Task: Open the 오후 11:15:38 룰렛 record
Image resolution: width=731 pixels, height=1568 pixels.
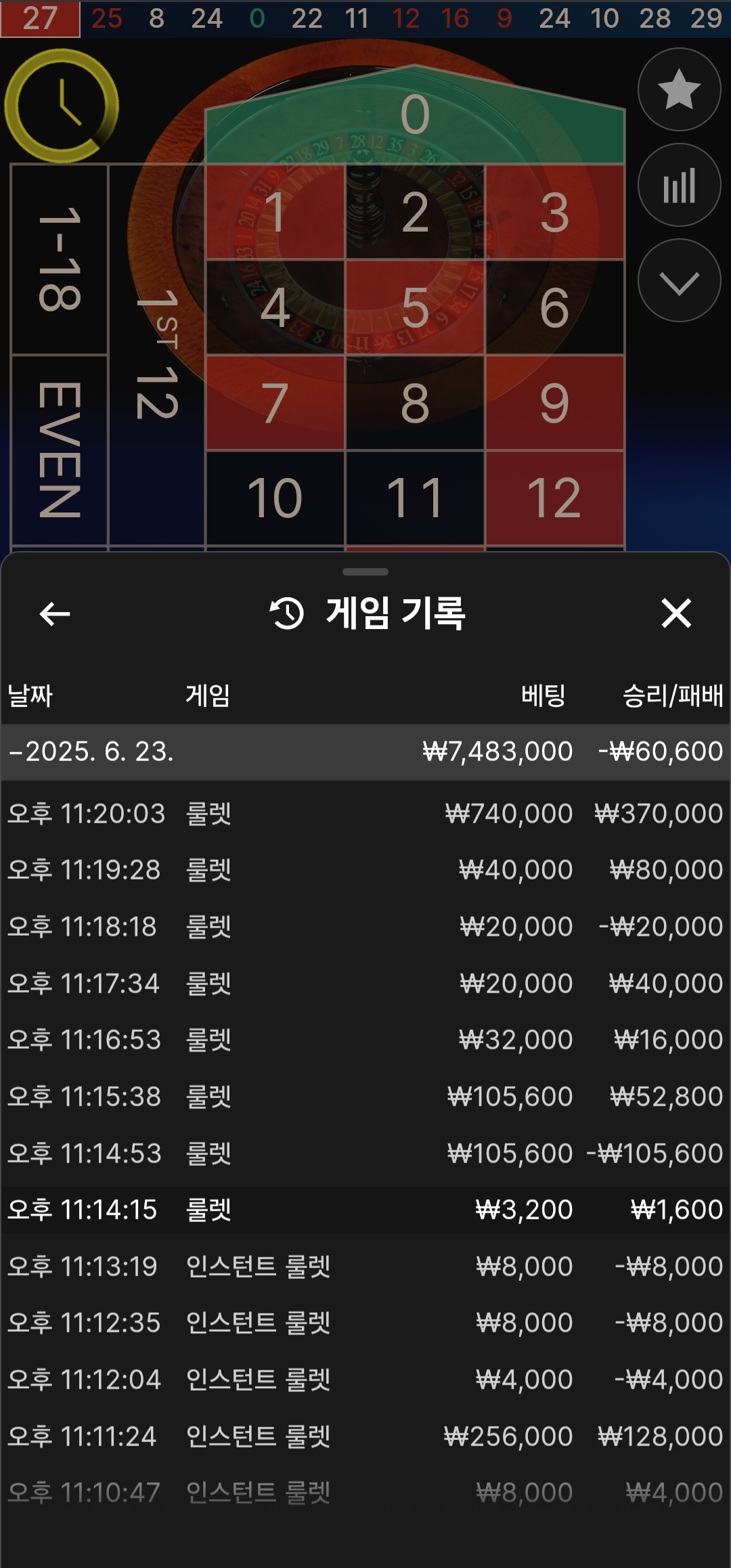Action: pyautogui.click(x=365, y=1096)
